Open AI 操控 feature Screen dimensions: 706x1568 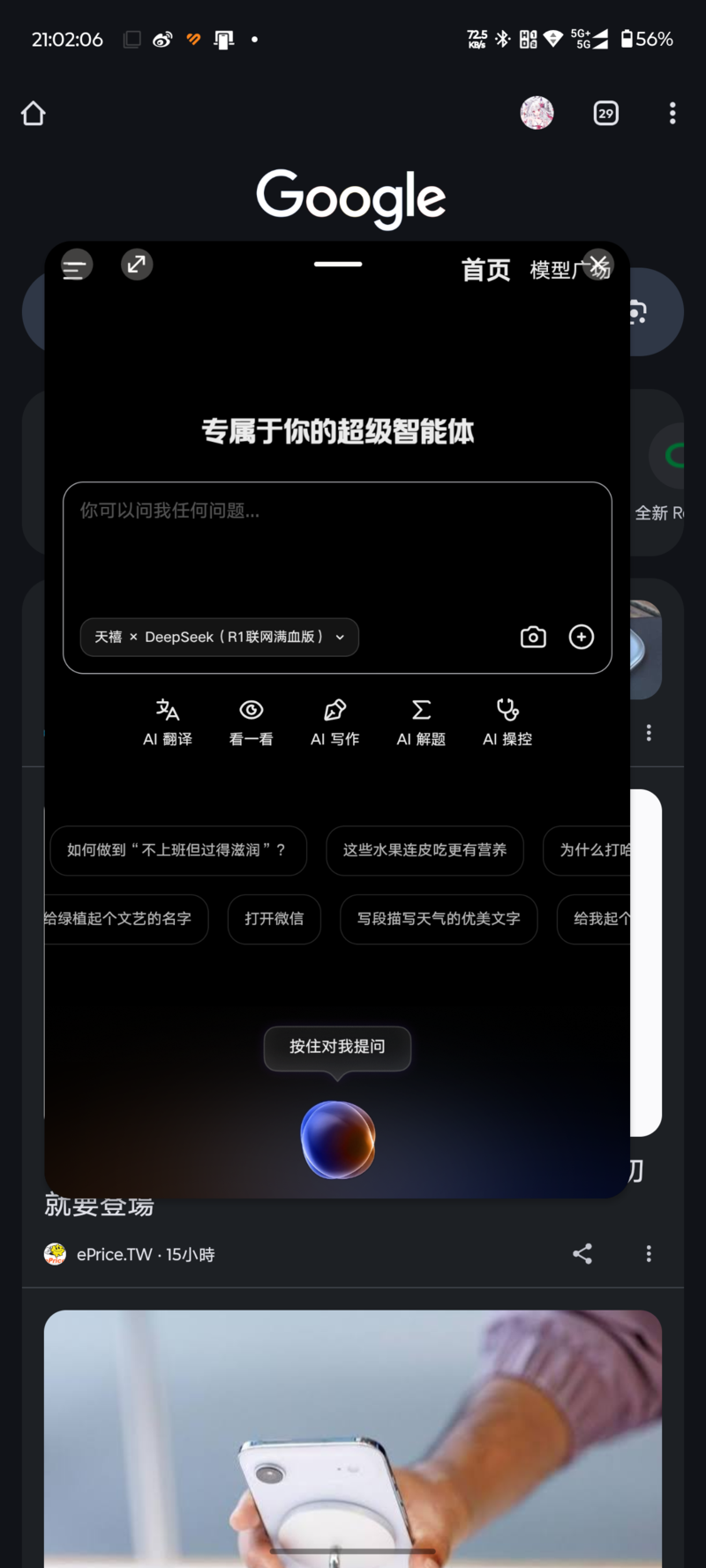(507, 722)
